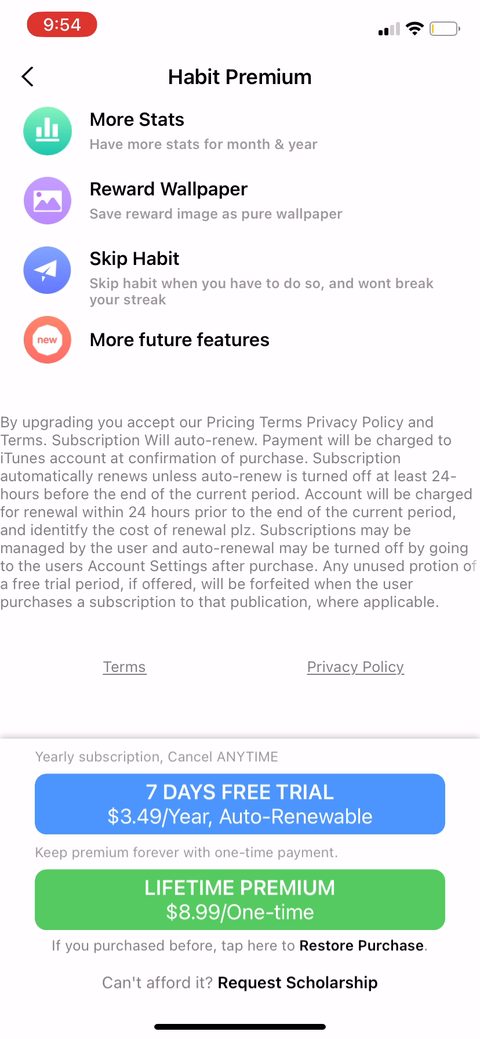Start the 7 Days Free Trial
Image resolution: width=480 pixels, height=1039 pixels.
point(240,804)
